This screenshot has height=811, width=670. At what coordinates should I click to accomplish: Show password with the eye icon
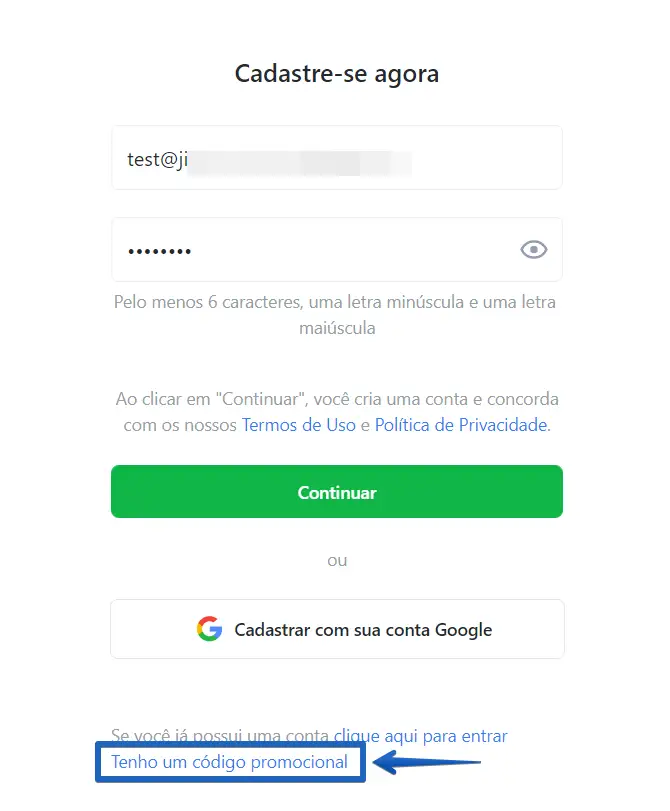pyautogui.click(x=534, y=250)
